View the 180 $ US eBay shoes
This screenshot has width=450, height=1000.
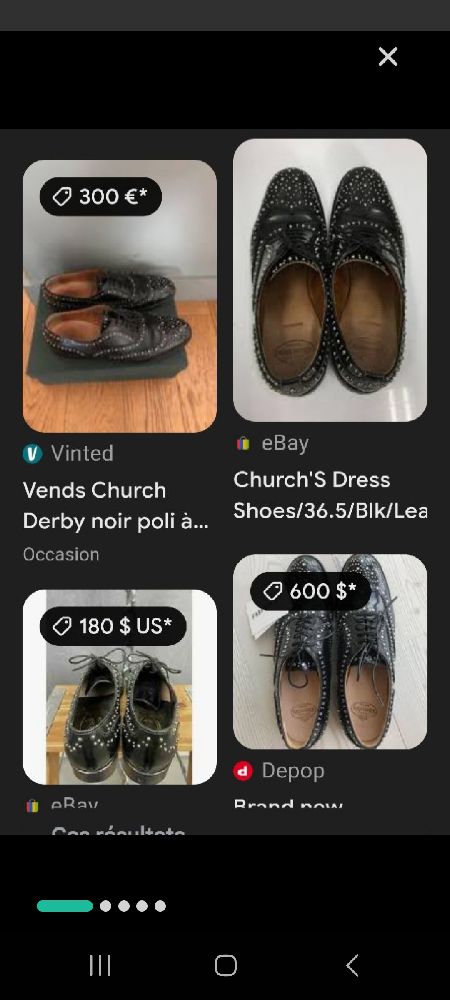[120, 687]
